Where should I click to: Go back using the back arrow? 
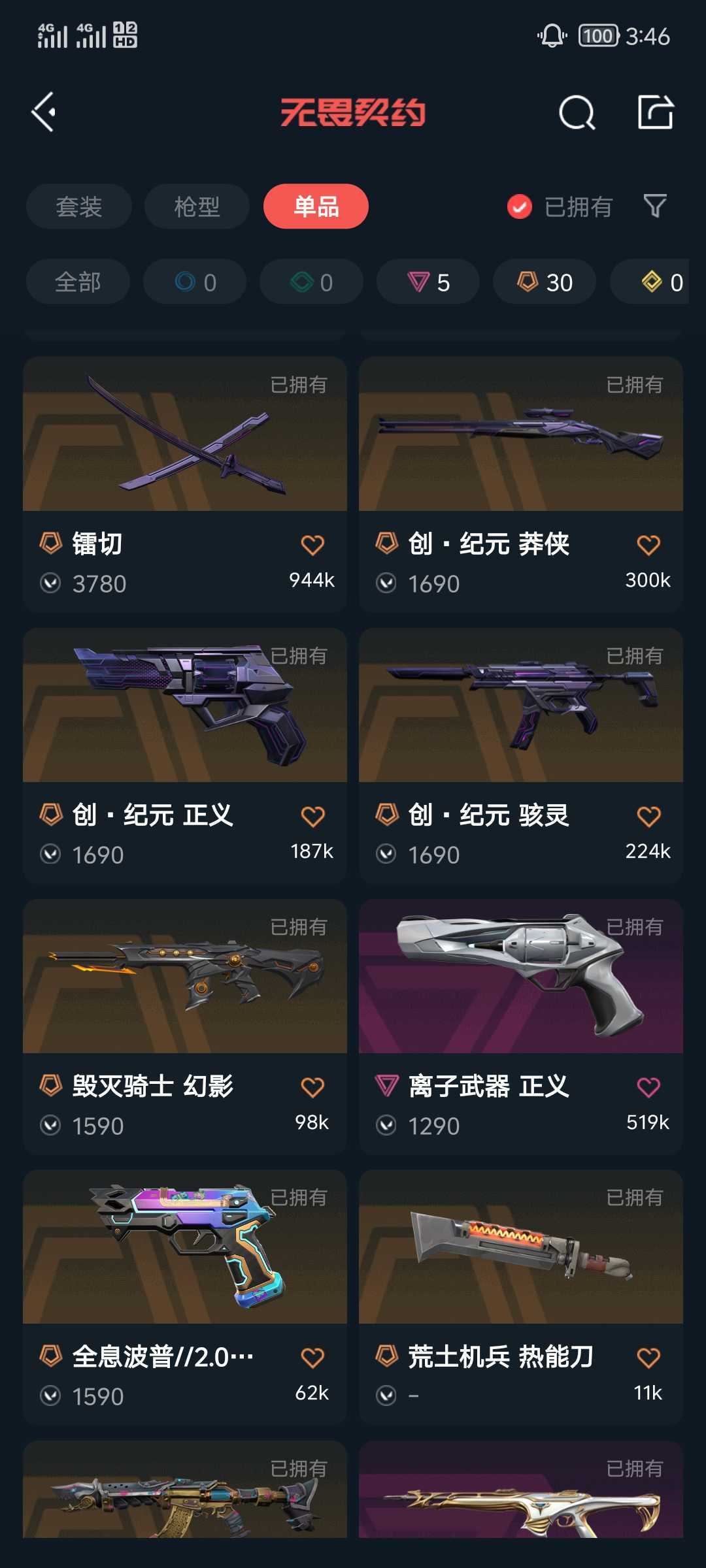(x=44, y=112)
